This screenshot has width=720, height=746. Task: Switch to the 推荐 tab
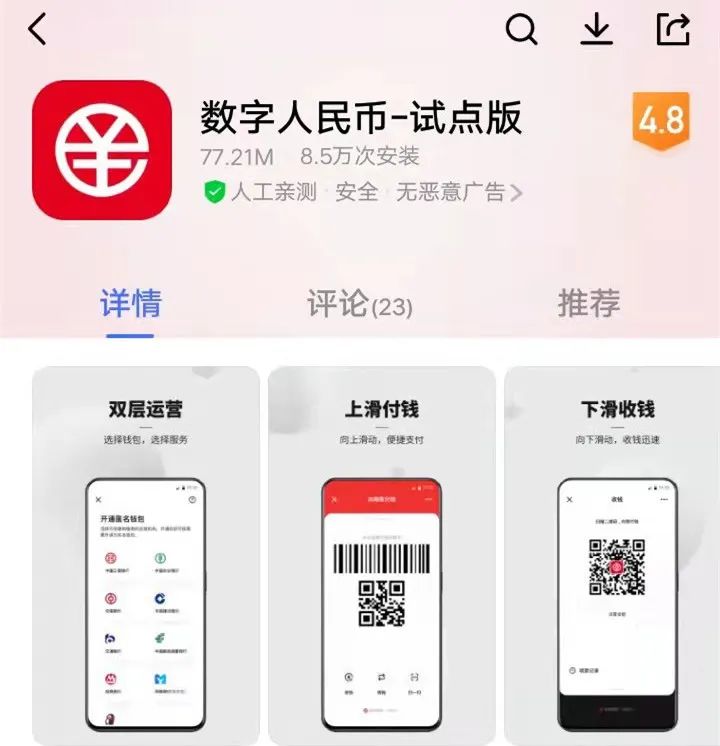tap(588, 304)
